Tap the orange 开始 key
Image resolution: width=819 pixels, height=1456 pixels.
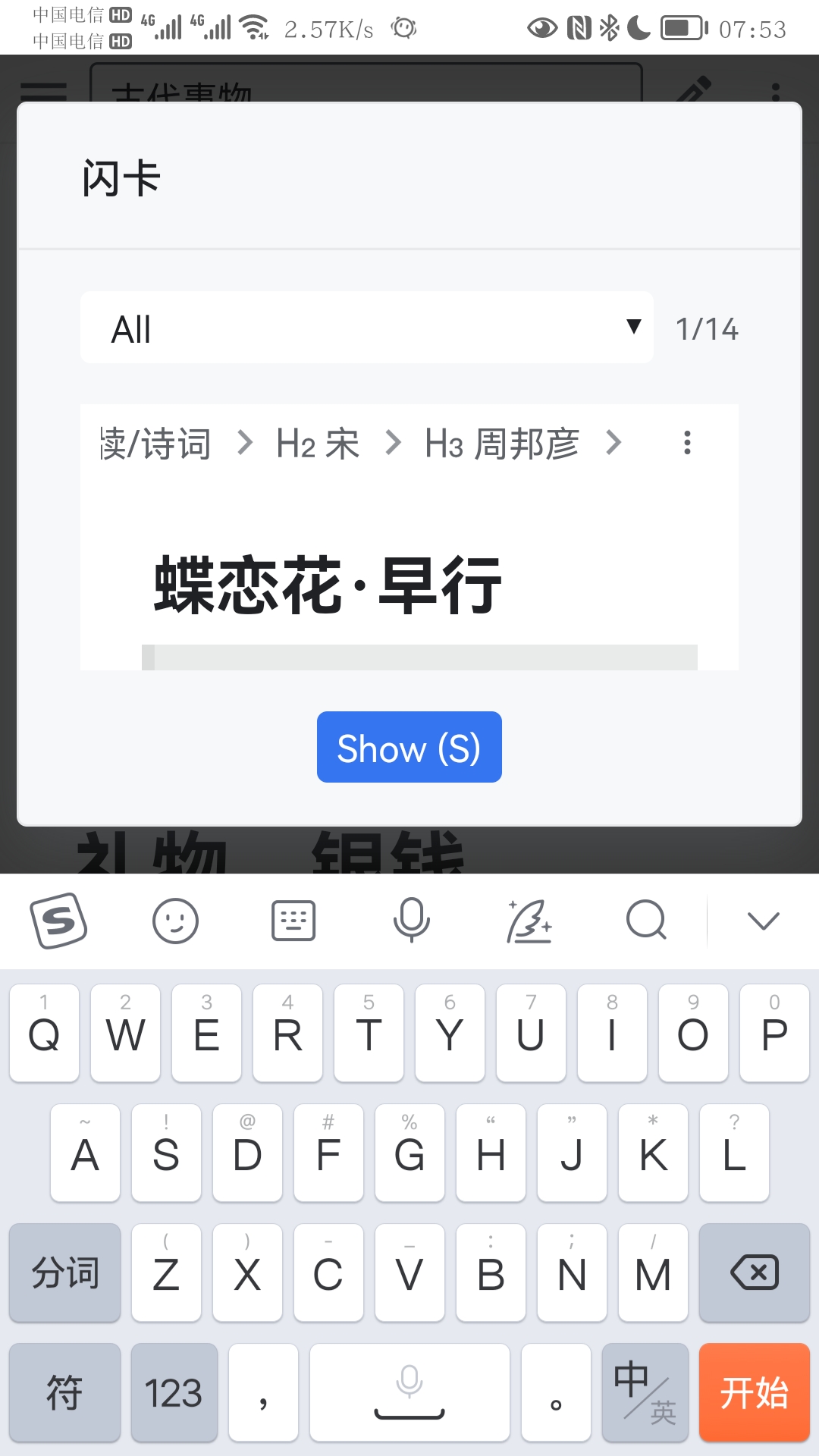pos(754,1392)
